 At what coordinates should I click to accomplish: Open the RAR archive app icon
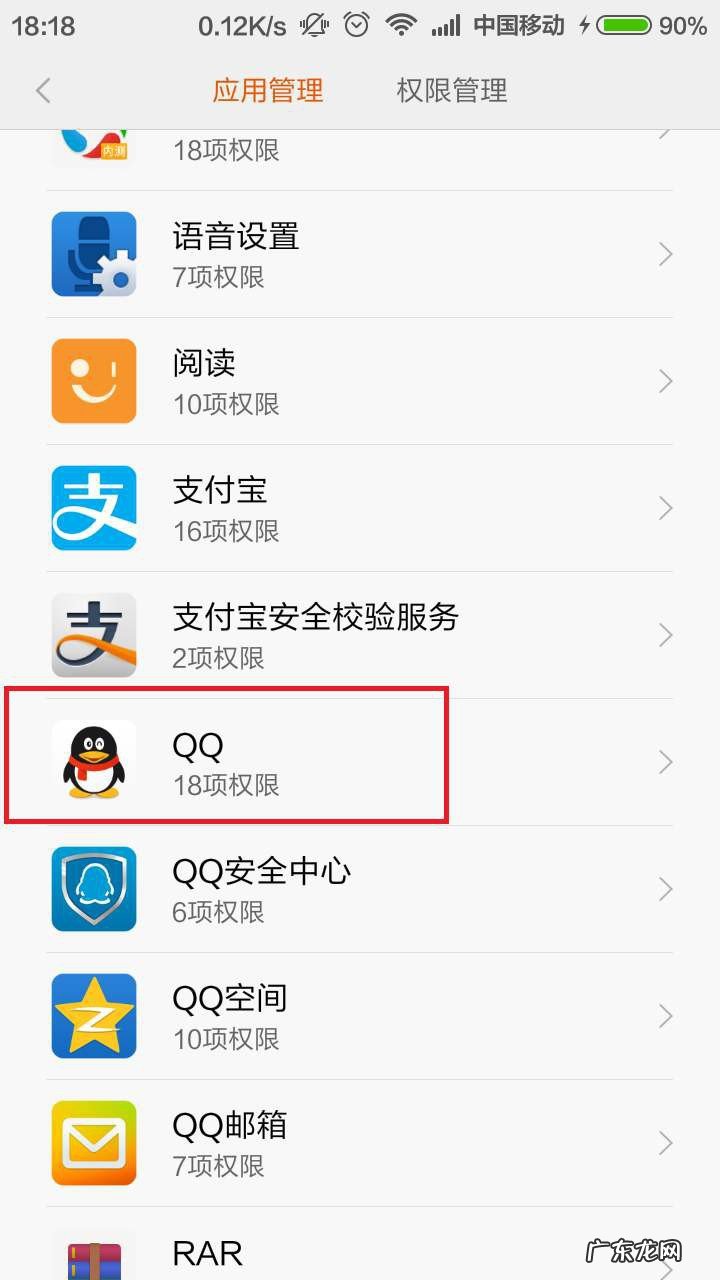click(x=93, y=1257)
